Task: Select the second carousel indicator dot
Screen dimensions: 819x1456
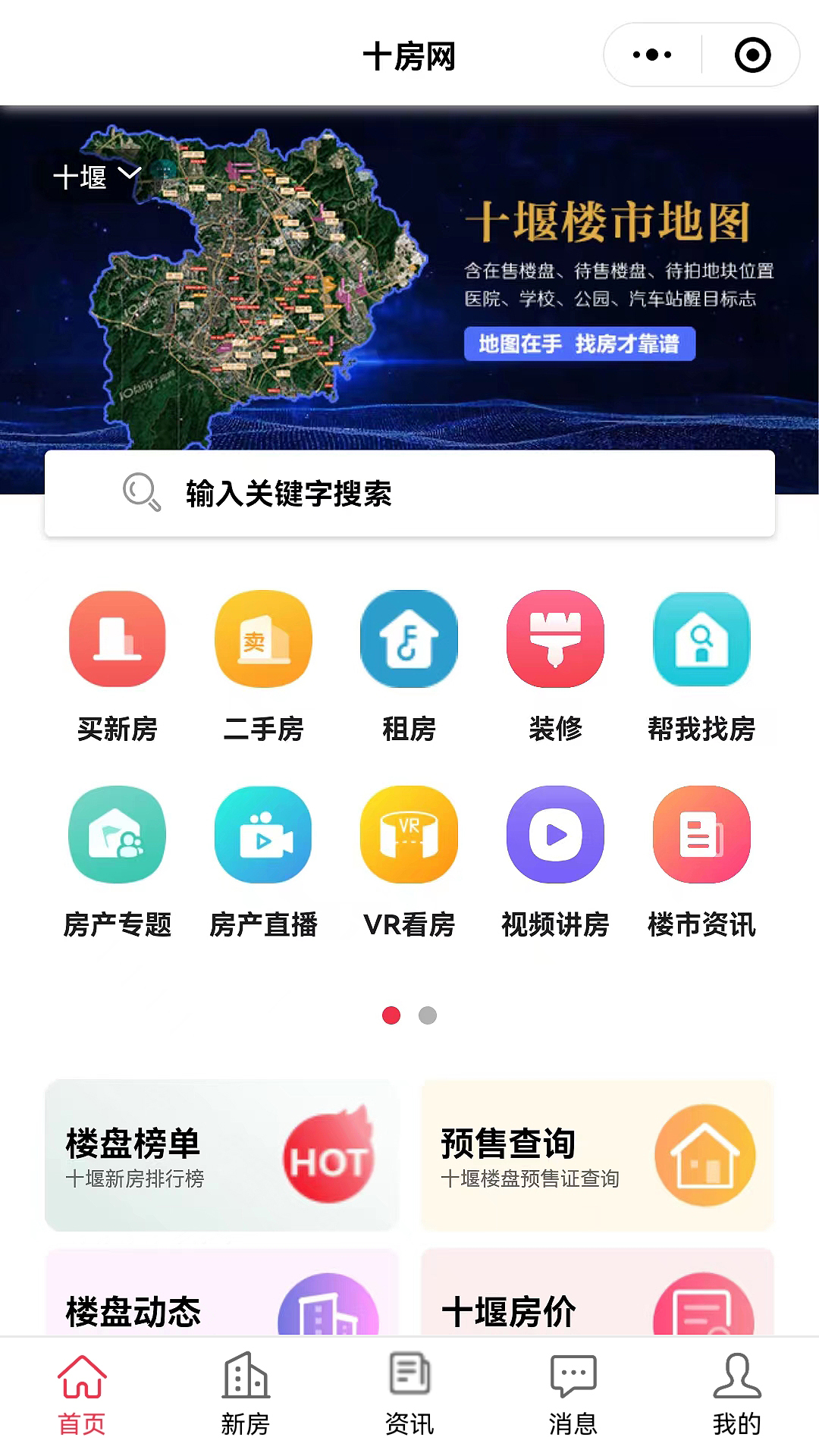Action: [x=428, y=1014]
